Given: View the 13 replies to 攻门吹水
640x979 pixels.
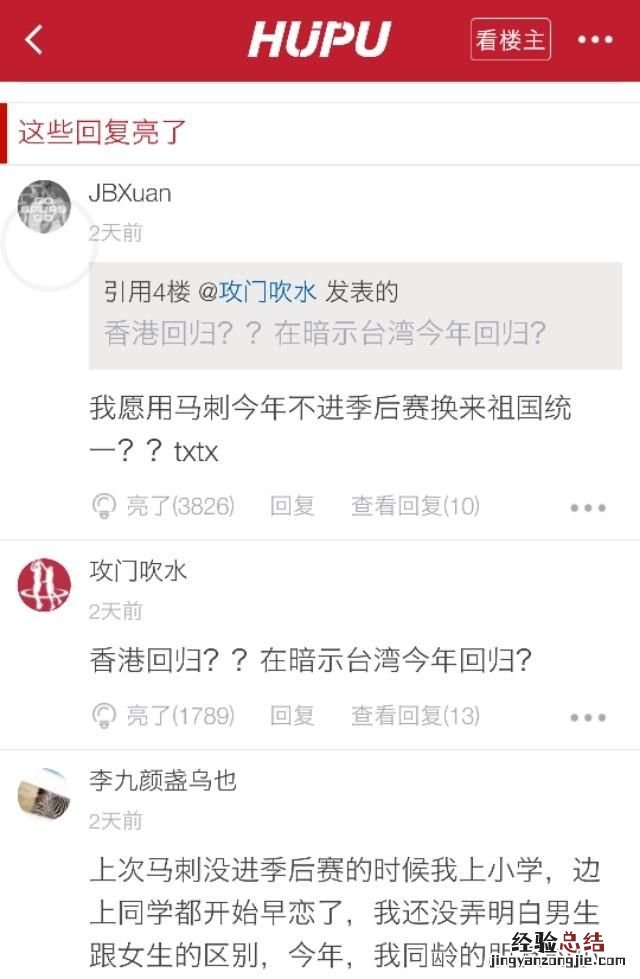Looking at the screenshot, I should tap(415, 716).
